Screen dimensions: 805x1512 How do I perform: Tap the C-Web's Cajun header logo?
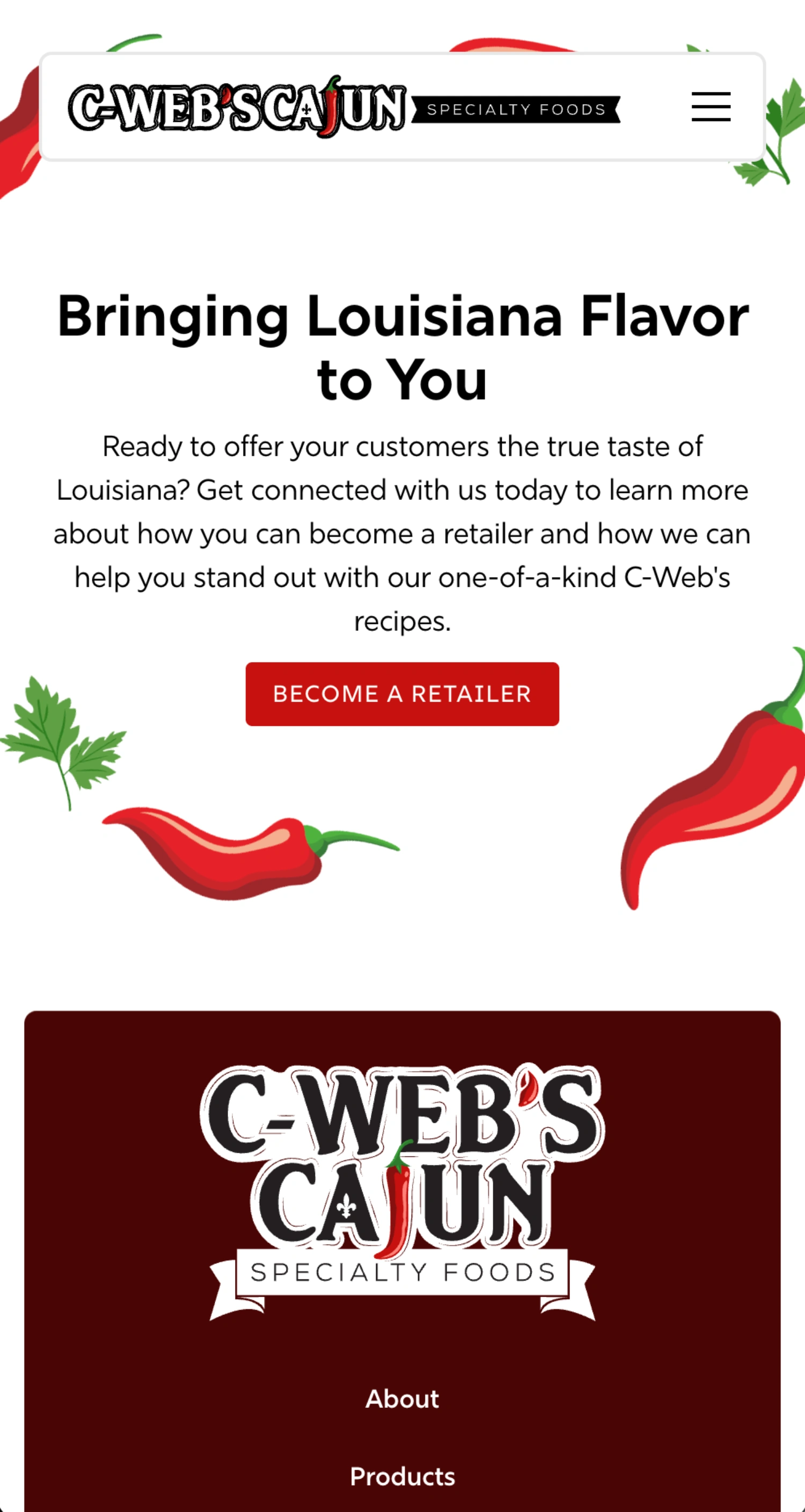[x=345, y=107]
